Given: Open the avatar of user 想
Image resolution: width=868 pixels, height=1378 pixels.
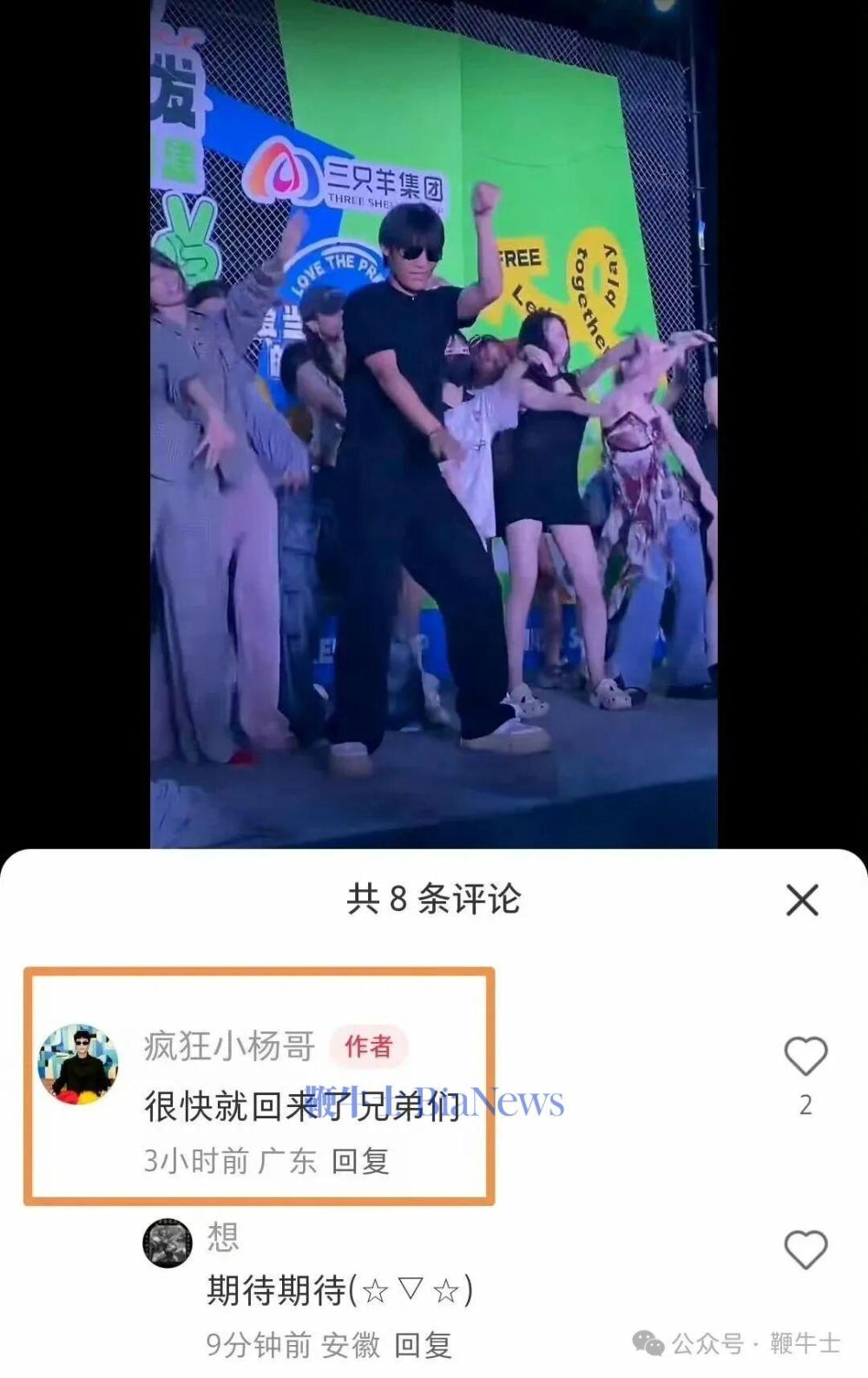Looking at the screenshot, I should click(x=167, y=1243).
